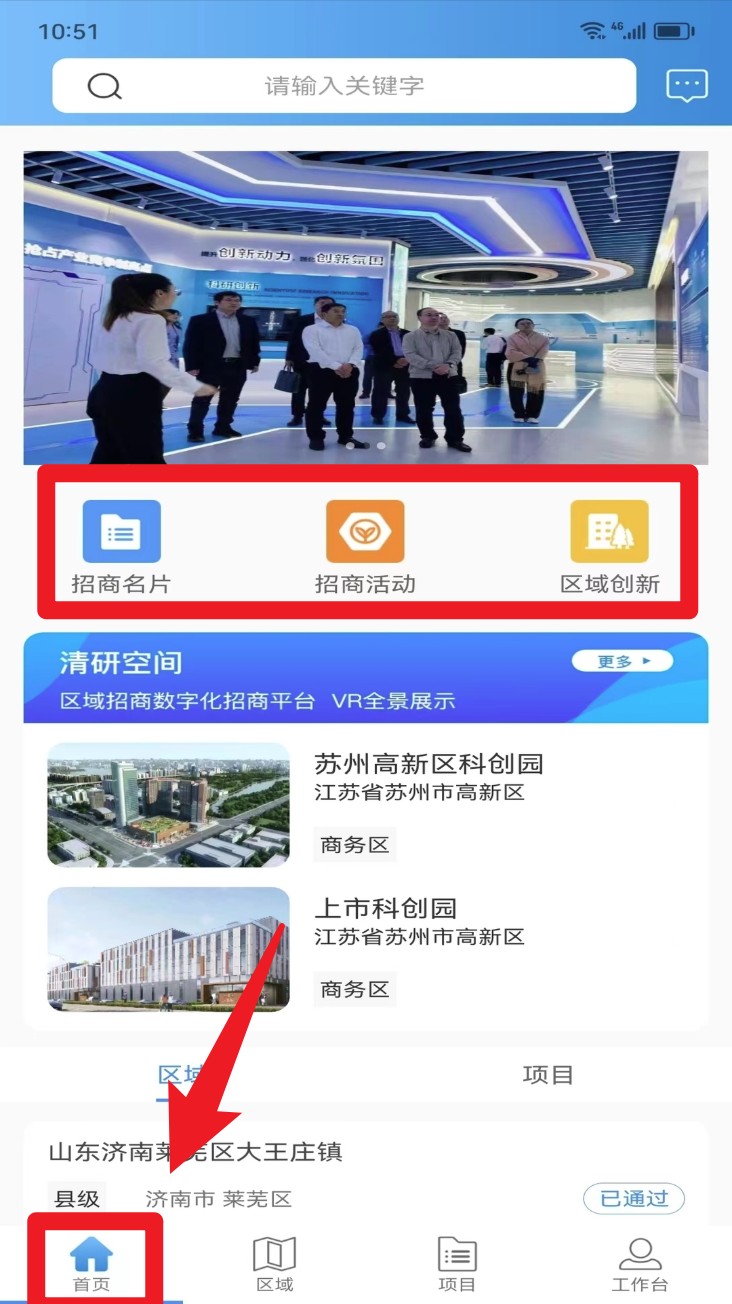The width and height of the screenshot is (732, 1304).
Task: Open 项目 in the bottom navigation bar
Action: click(x=457, y=1264)
